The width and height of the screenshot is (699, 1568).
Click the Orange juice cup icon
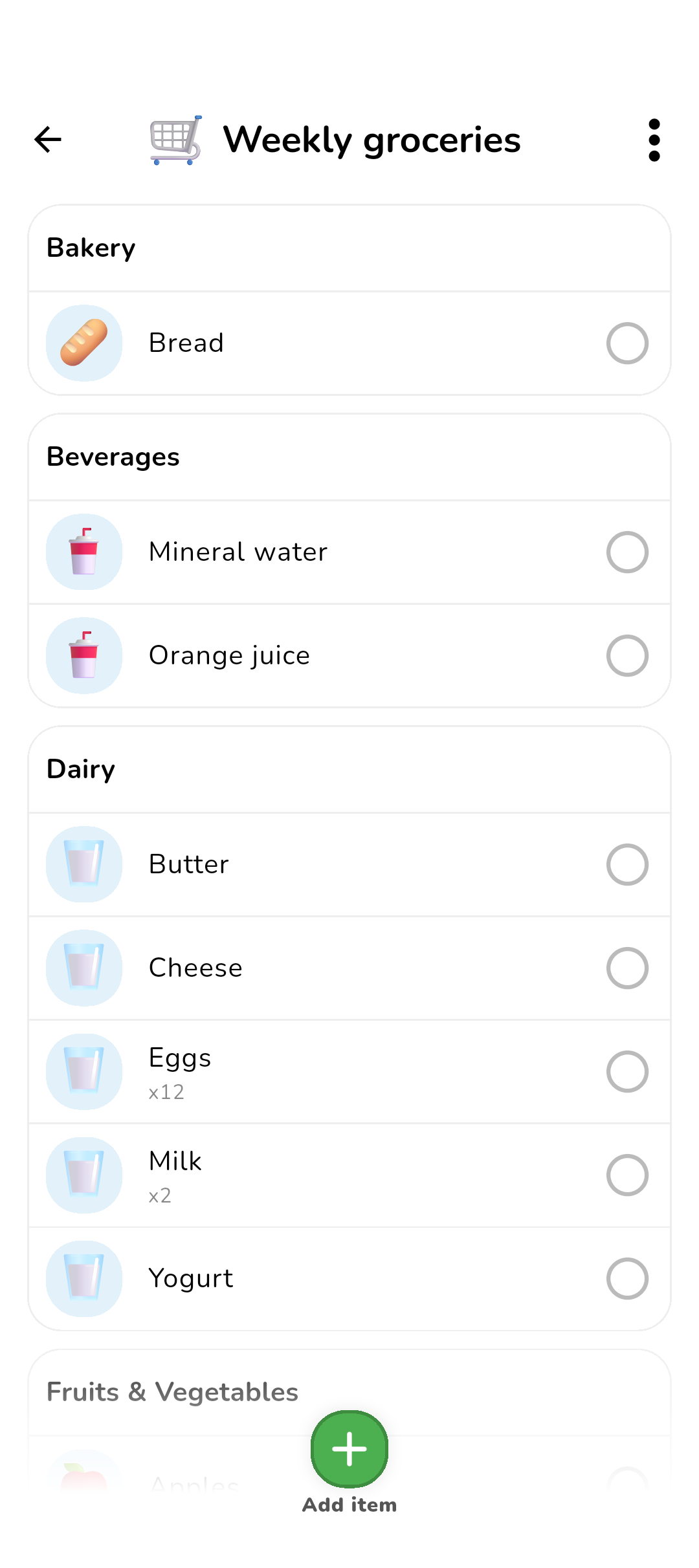[83, 655]
